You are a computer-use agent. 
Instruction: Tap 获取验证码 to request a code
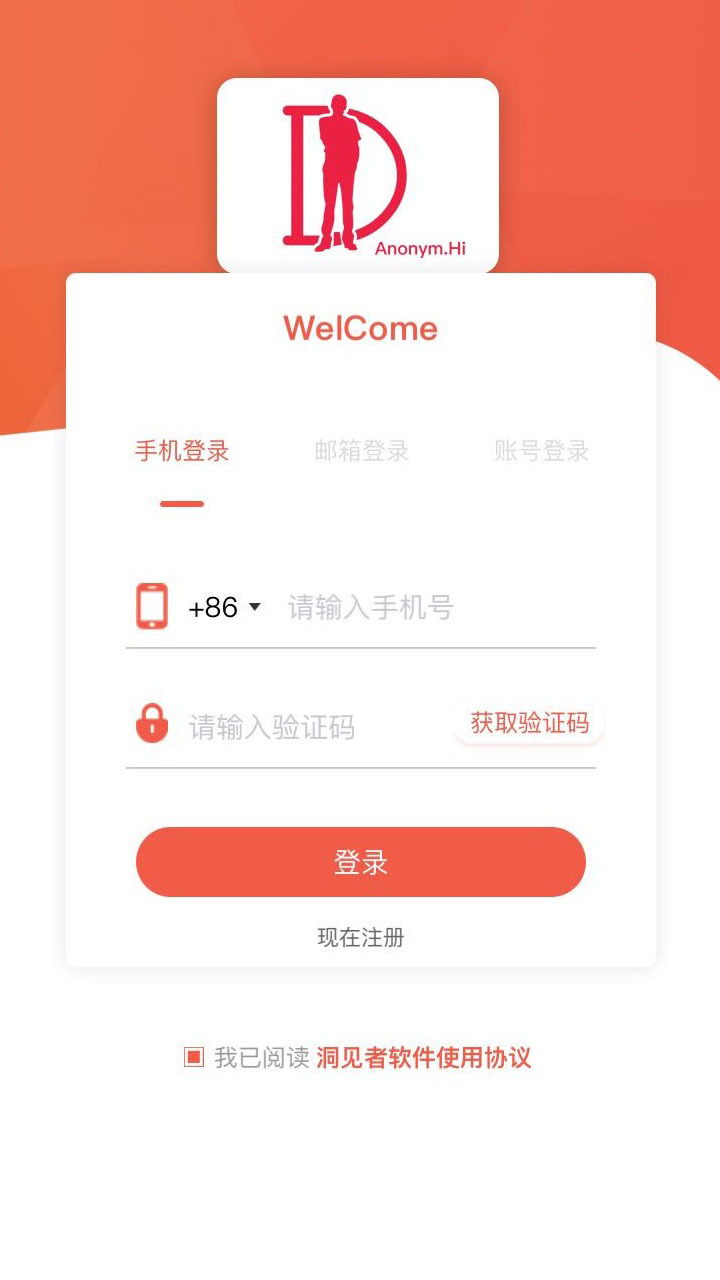[529, 723]
